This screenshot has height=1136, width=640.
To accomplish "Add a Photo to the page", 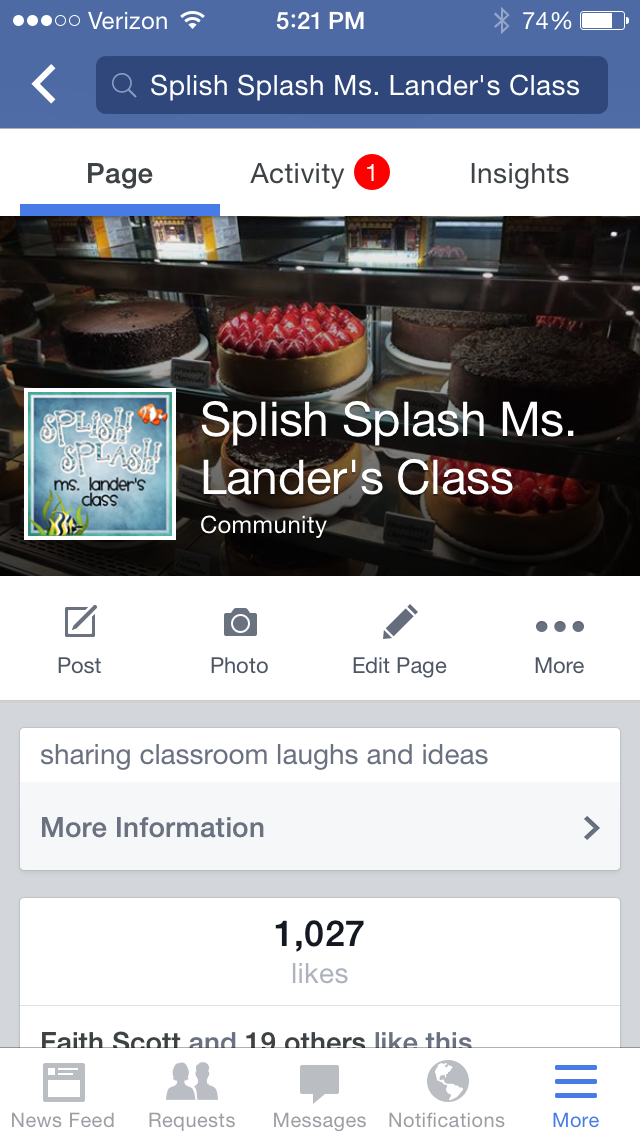I will click(239, 642).
